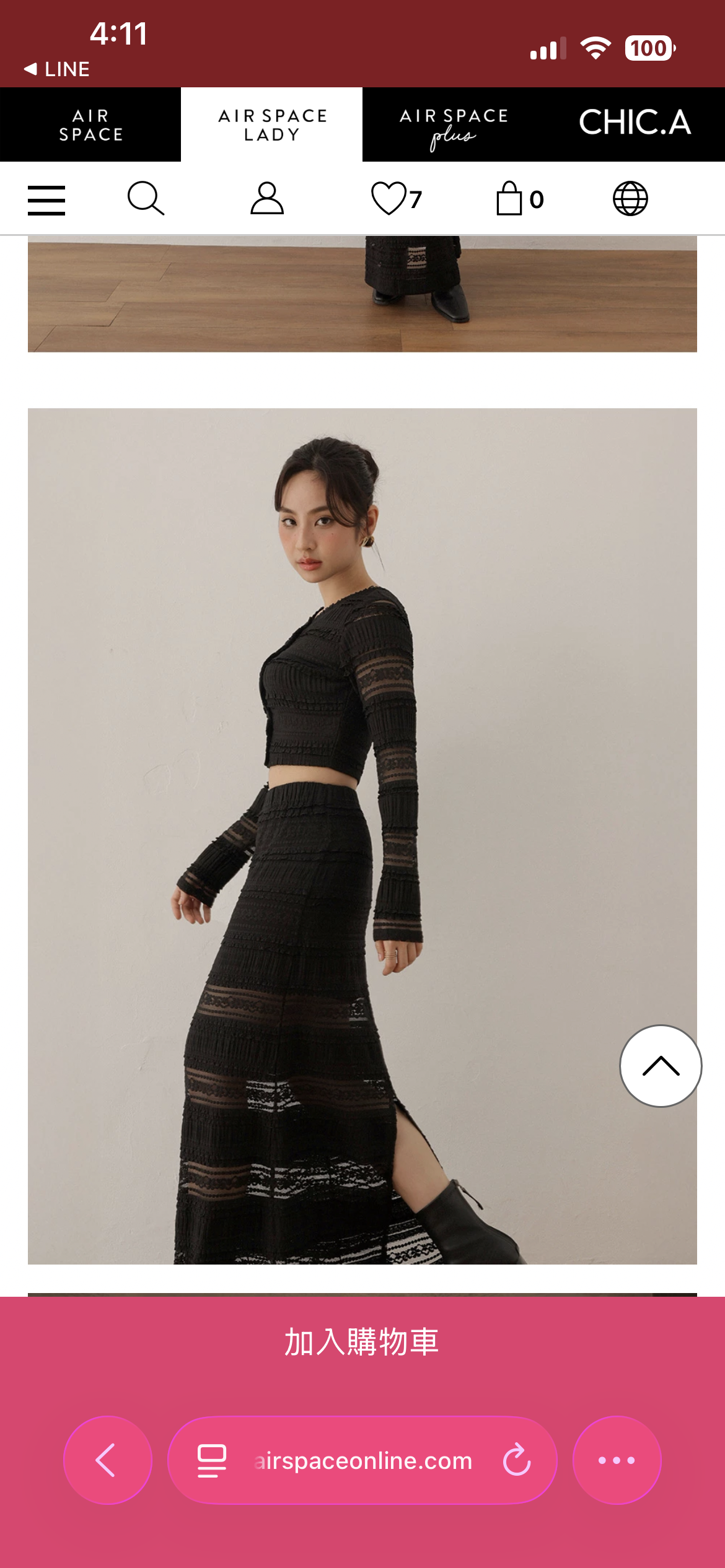View the wishlist heart with 7 items
This screenshot has height=1568, width=725.
click(395, 199)
